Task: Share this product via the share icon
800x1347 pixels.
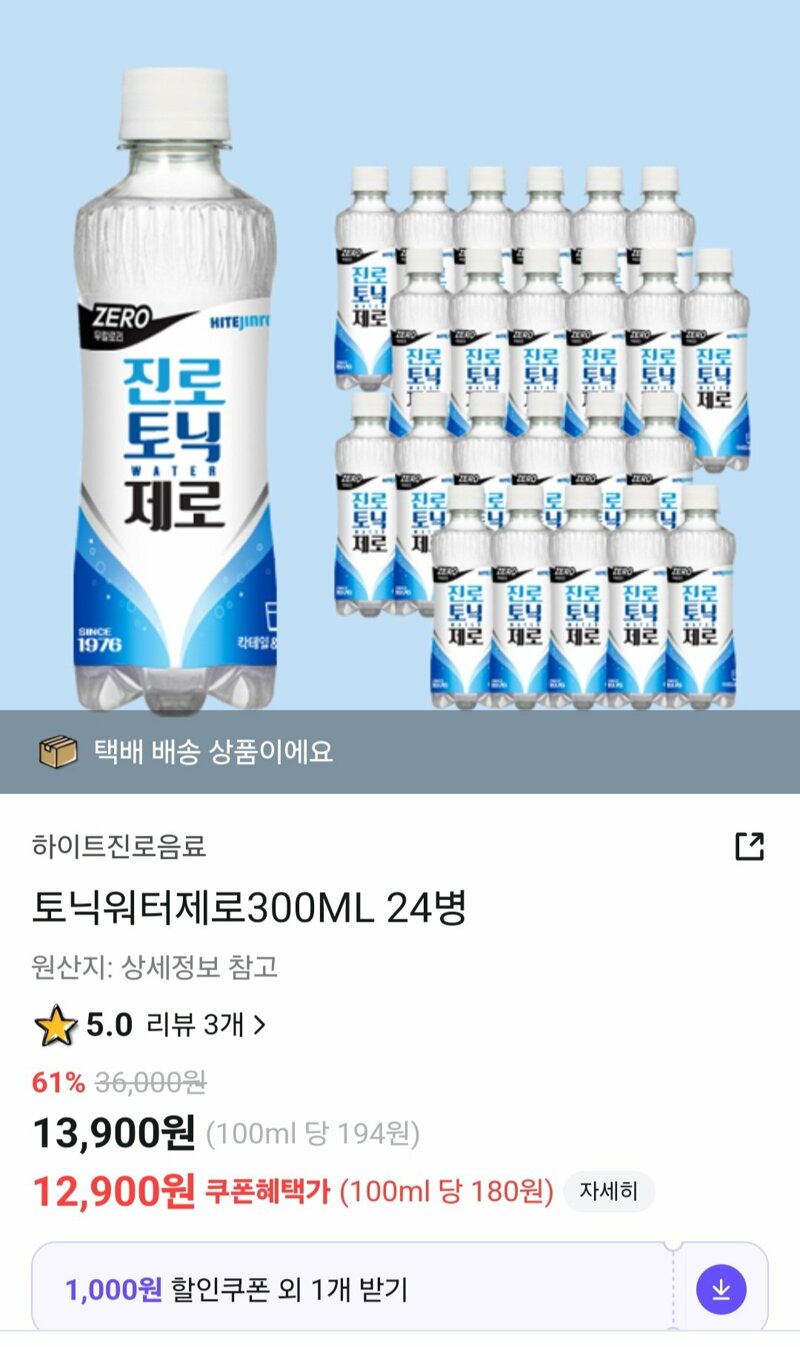Action: pos(749,846)
